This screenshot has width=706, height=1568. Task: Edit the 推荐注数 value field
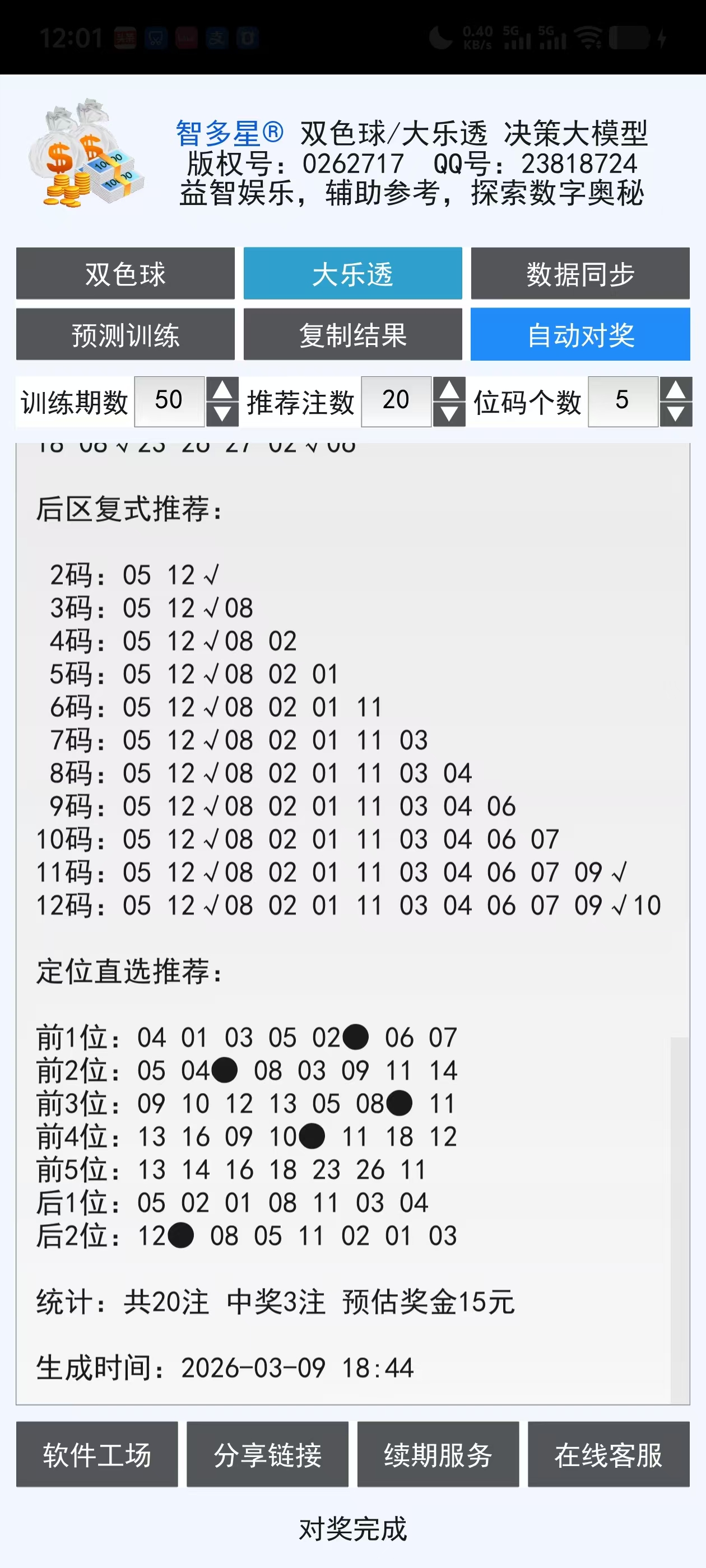click(x=396, y=401)
